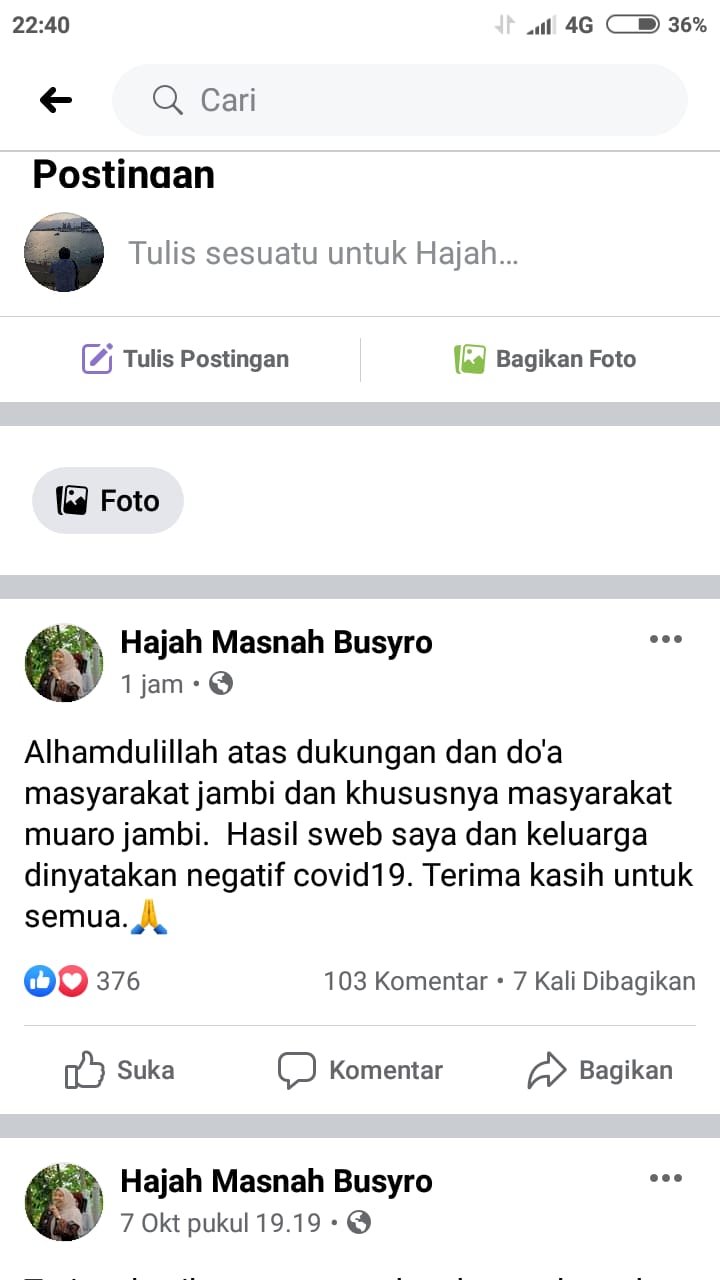
Task: Open the Foto chip
Action: coord(108,500)
